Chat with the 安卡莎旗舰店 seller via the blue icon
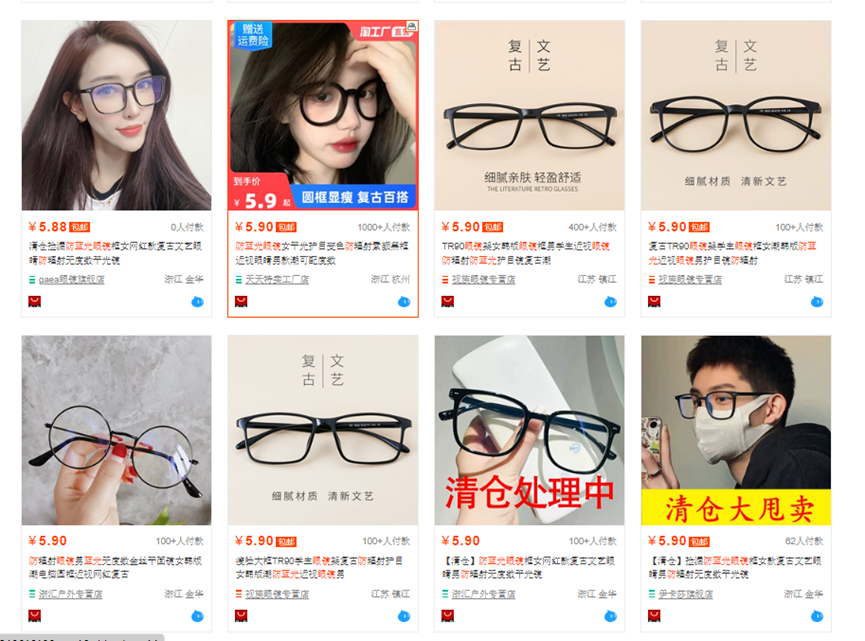The image size is (865, 641). tap(817, 615)
